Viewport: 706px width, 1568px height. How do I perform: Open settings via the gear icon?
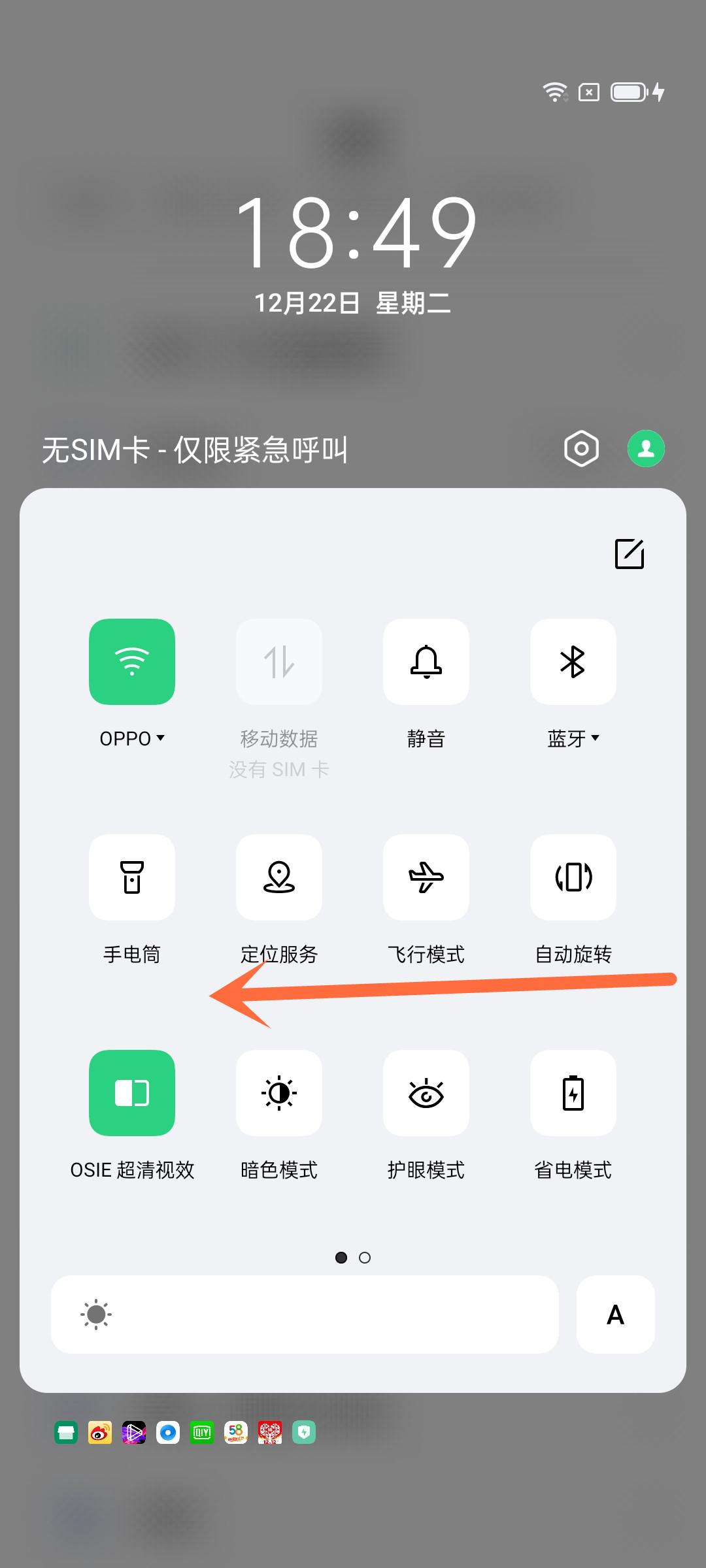coord(580,448)
